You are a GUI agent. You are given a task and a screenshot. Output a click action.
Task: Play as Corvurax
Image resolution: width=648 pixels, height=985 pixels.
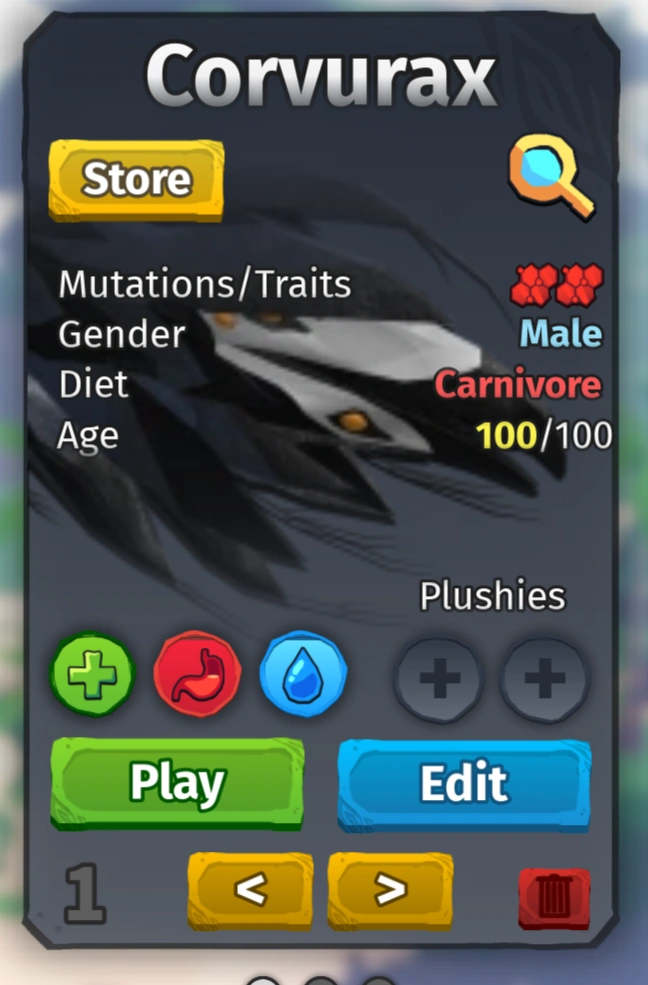[177, 783]
